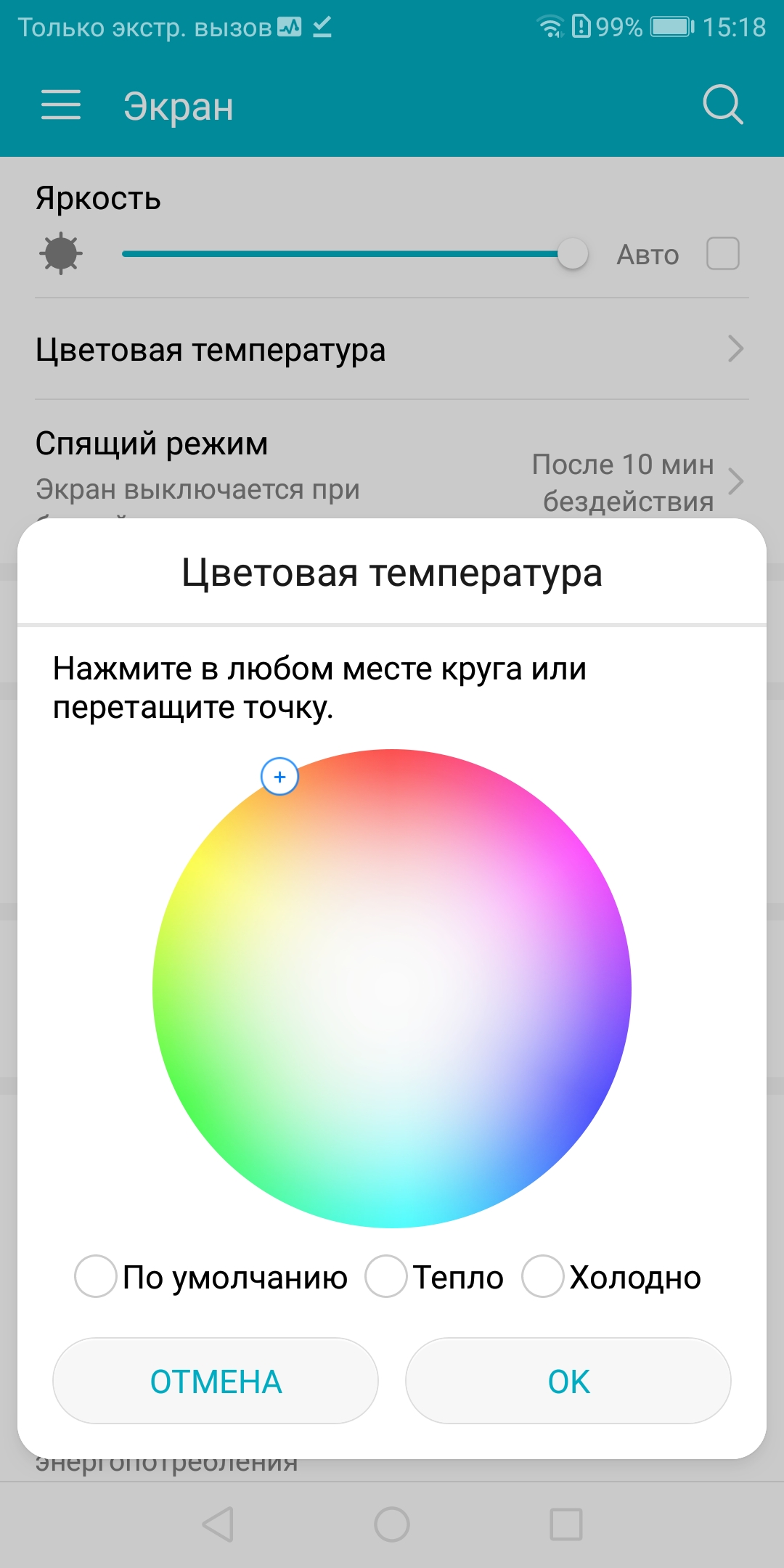The height and width of the screenshot is (1568, 784).
Task: Tap the center of the color wheel
Action: [392, 989]
